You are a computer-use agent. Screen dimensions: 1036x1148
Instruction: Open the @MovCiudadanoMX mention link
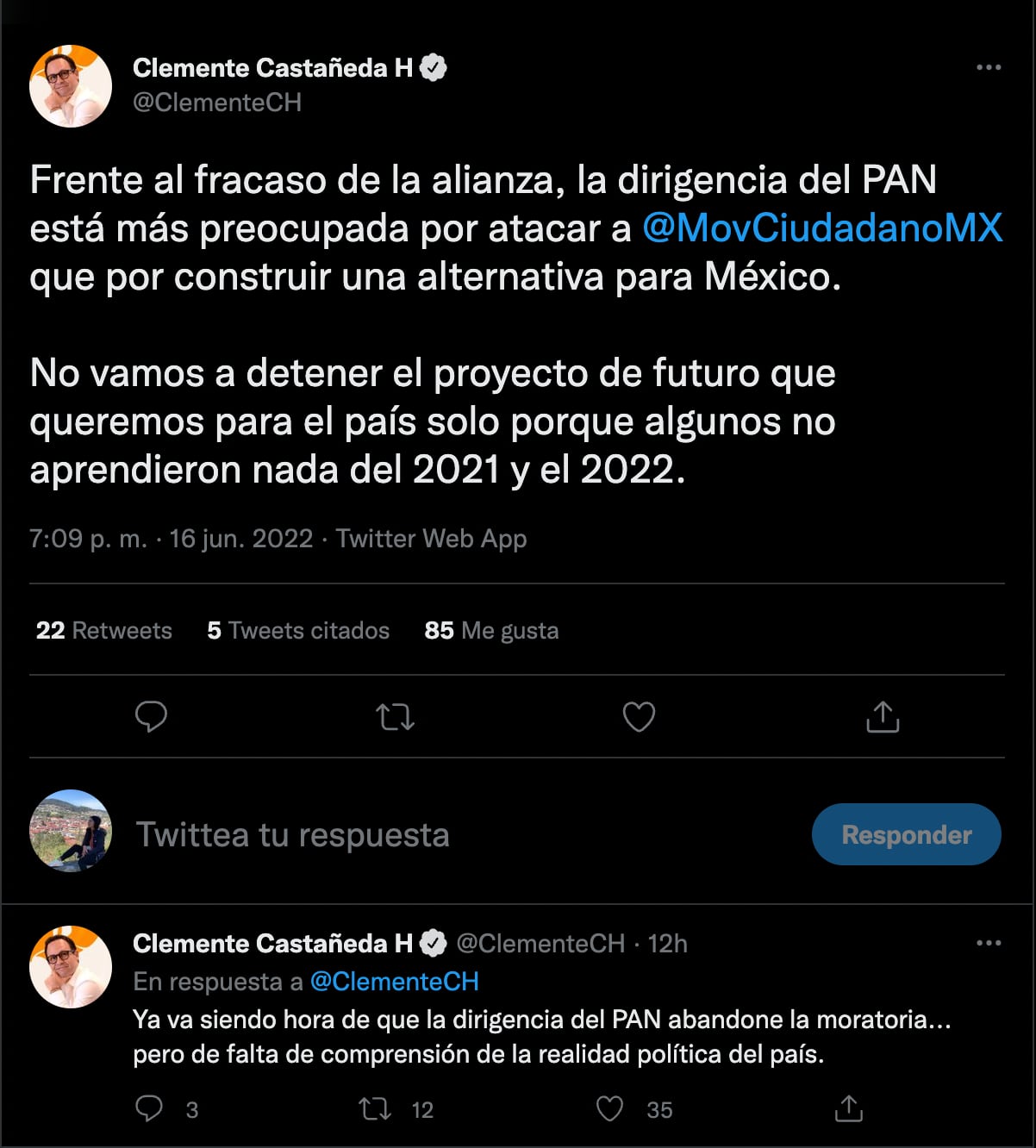tap(821, 228)
